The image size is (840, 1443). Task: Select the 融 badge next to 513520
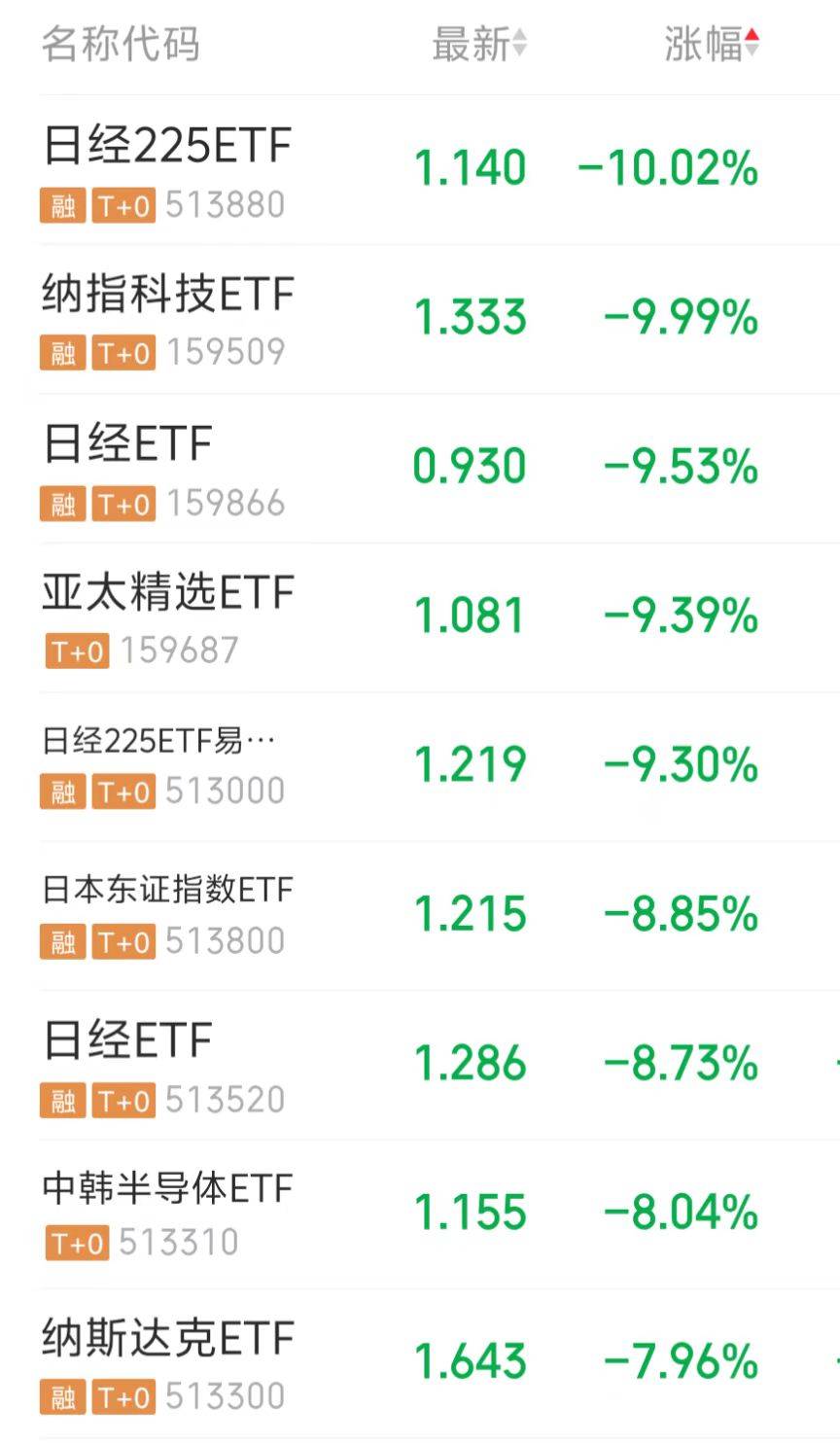click(62, 1100)
